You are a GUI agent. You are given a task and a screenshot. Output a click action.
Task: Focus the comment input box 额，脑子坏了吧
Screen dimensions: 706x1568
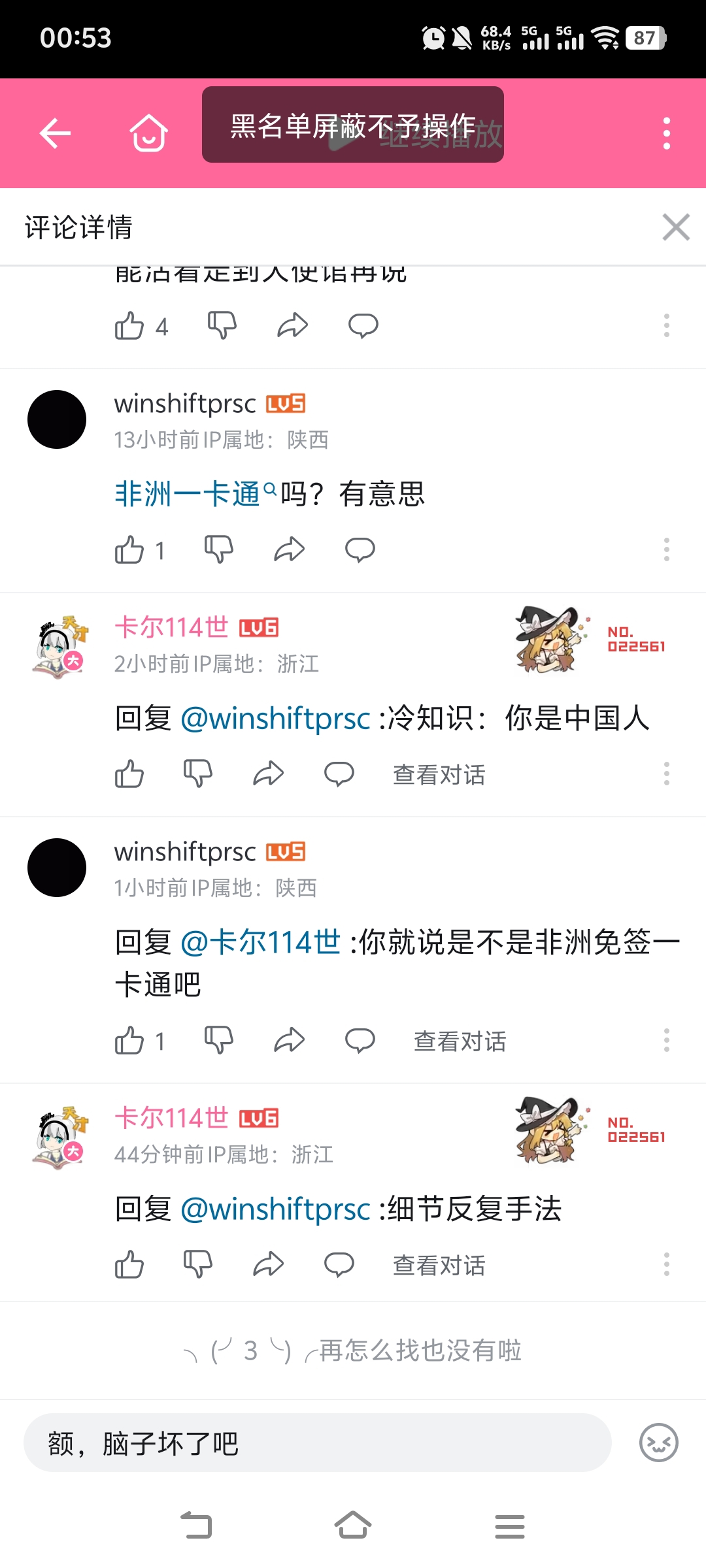[317, 1443]
